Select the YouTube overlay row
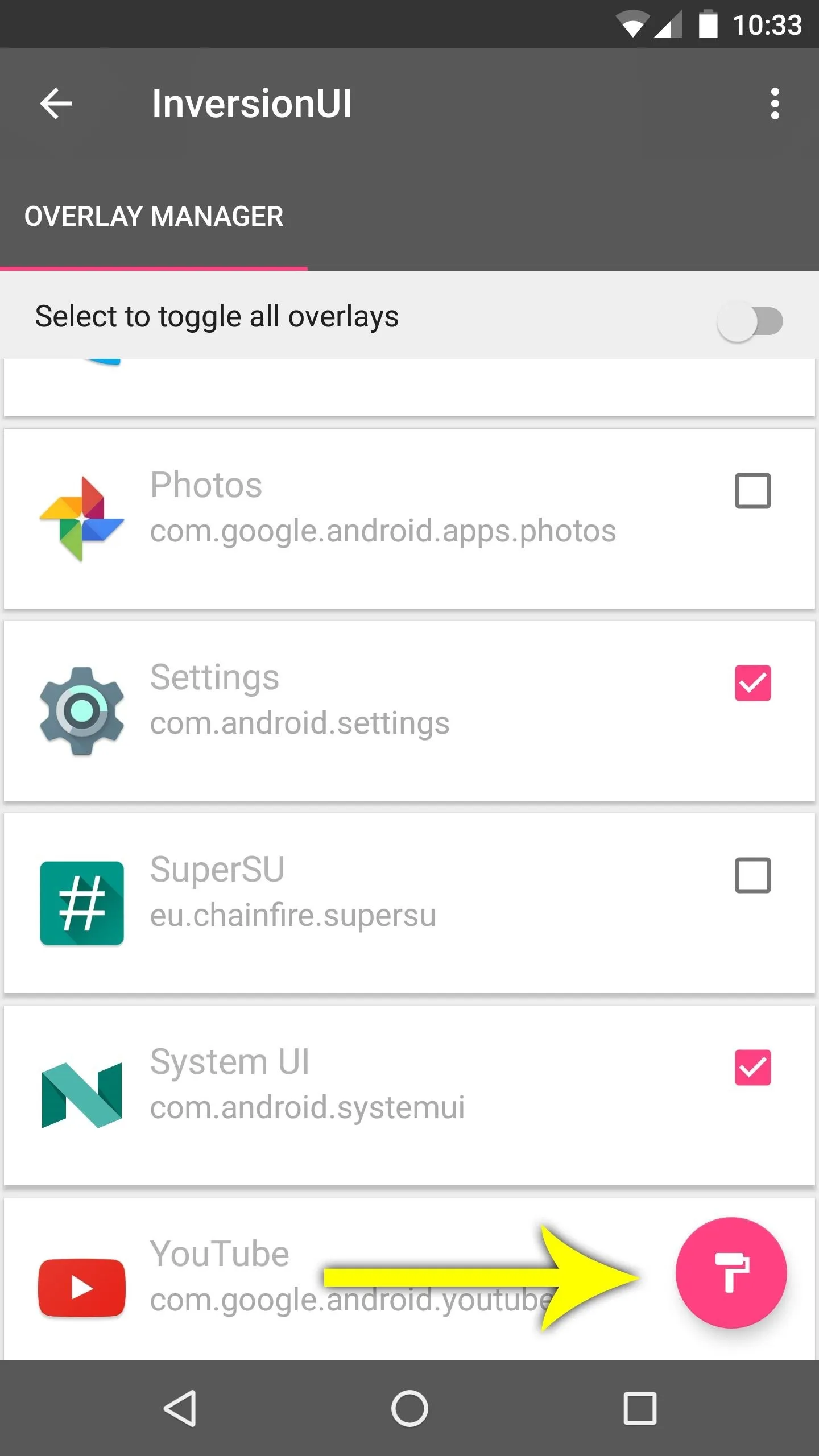 409,1279
